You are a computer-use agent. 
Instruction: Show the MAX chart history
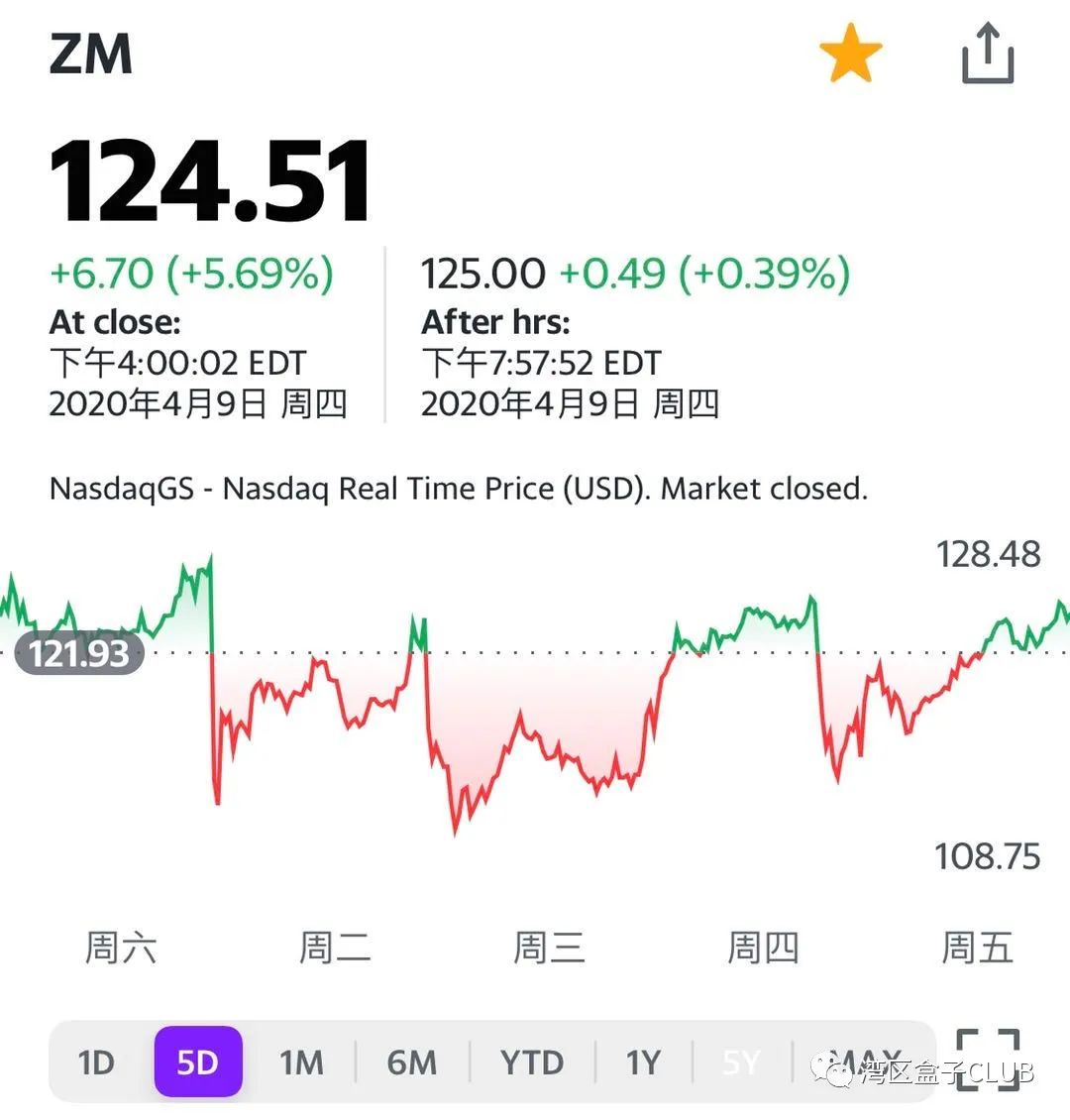coord(864,1063)
